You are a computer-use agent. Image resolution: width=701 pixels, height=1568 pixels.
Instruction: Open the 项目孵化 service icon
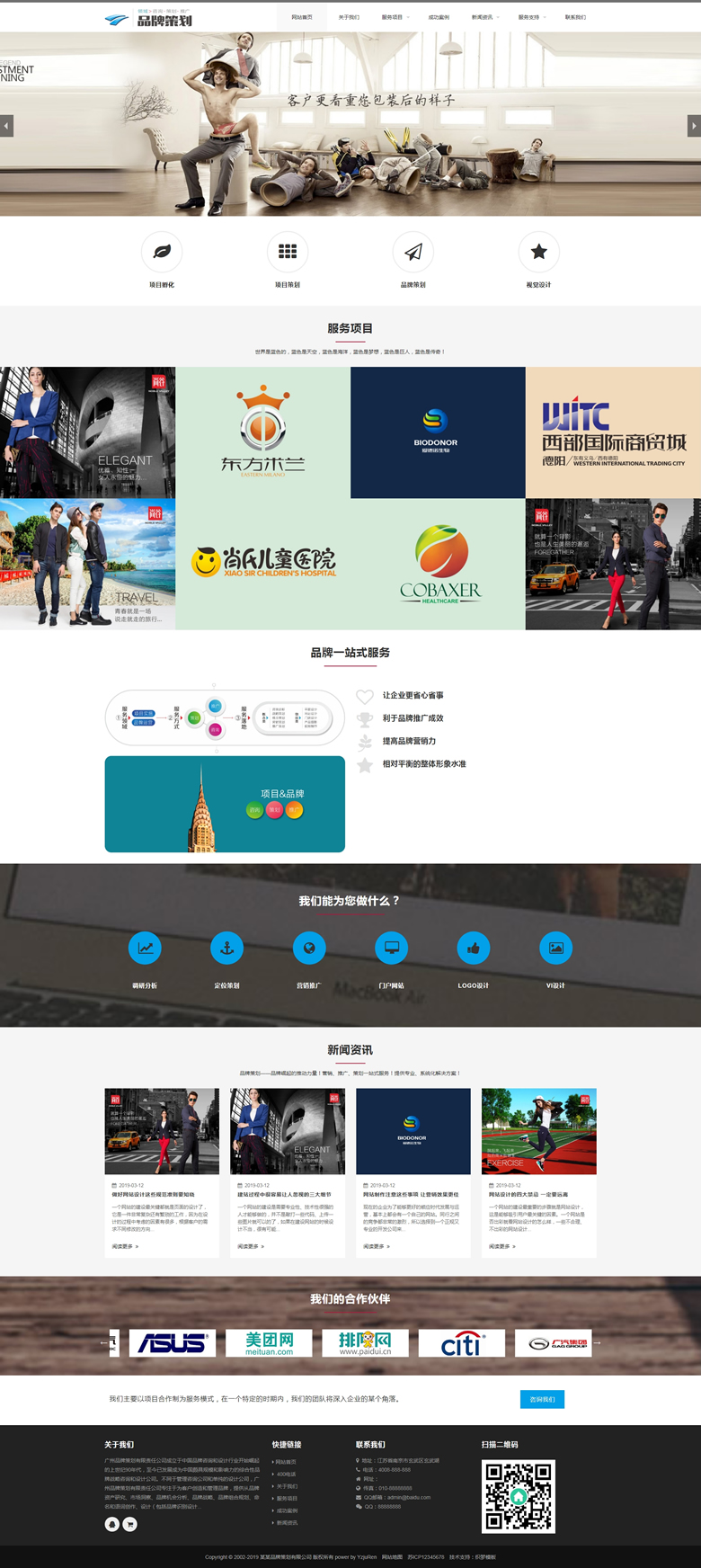[x=162, y=253]
